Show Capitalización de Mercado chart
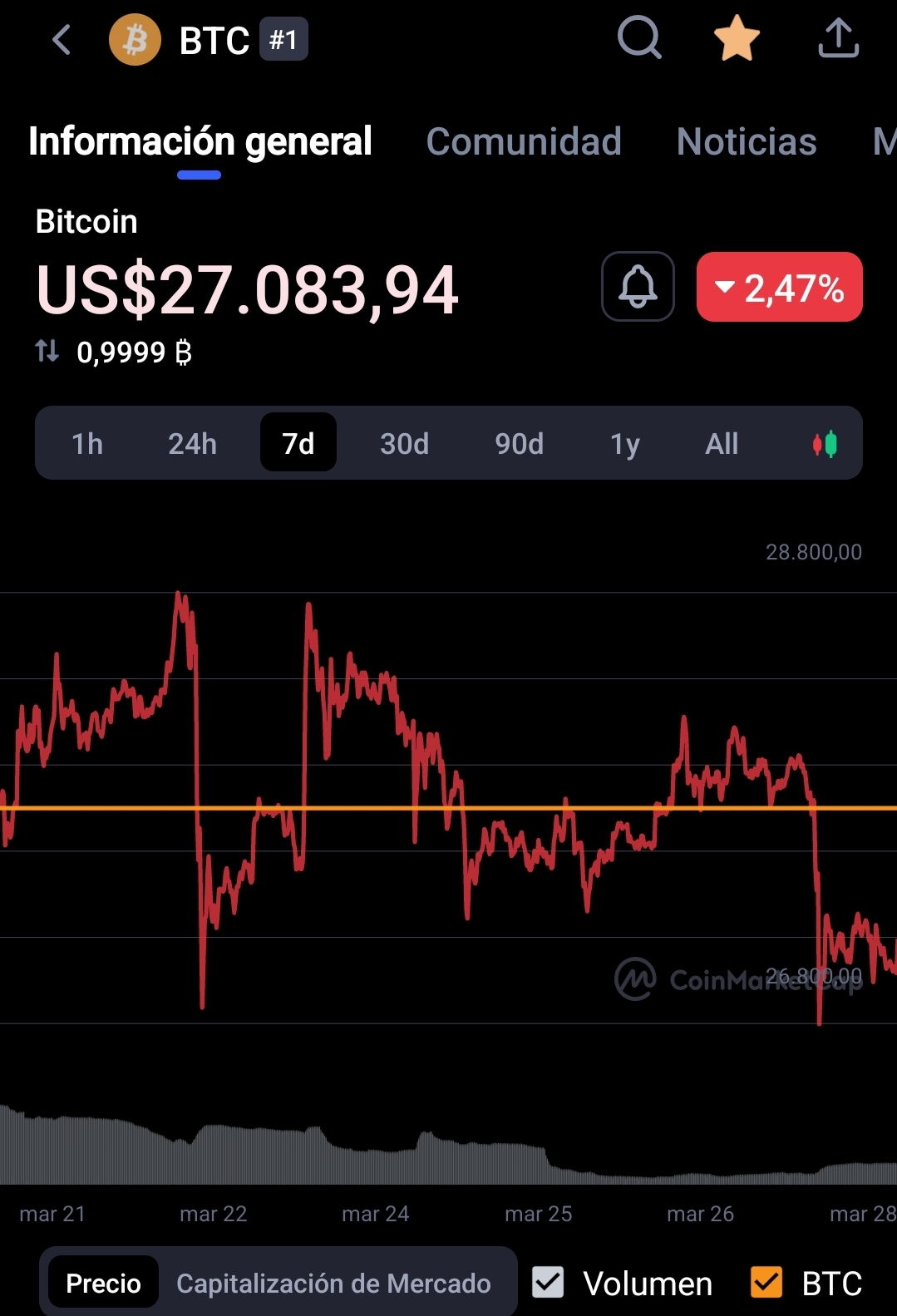The height and width of the screenshot is (1316, 897). coord(333,1283)
